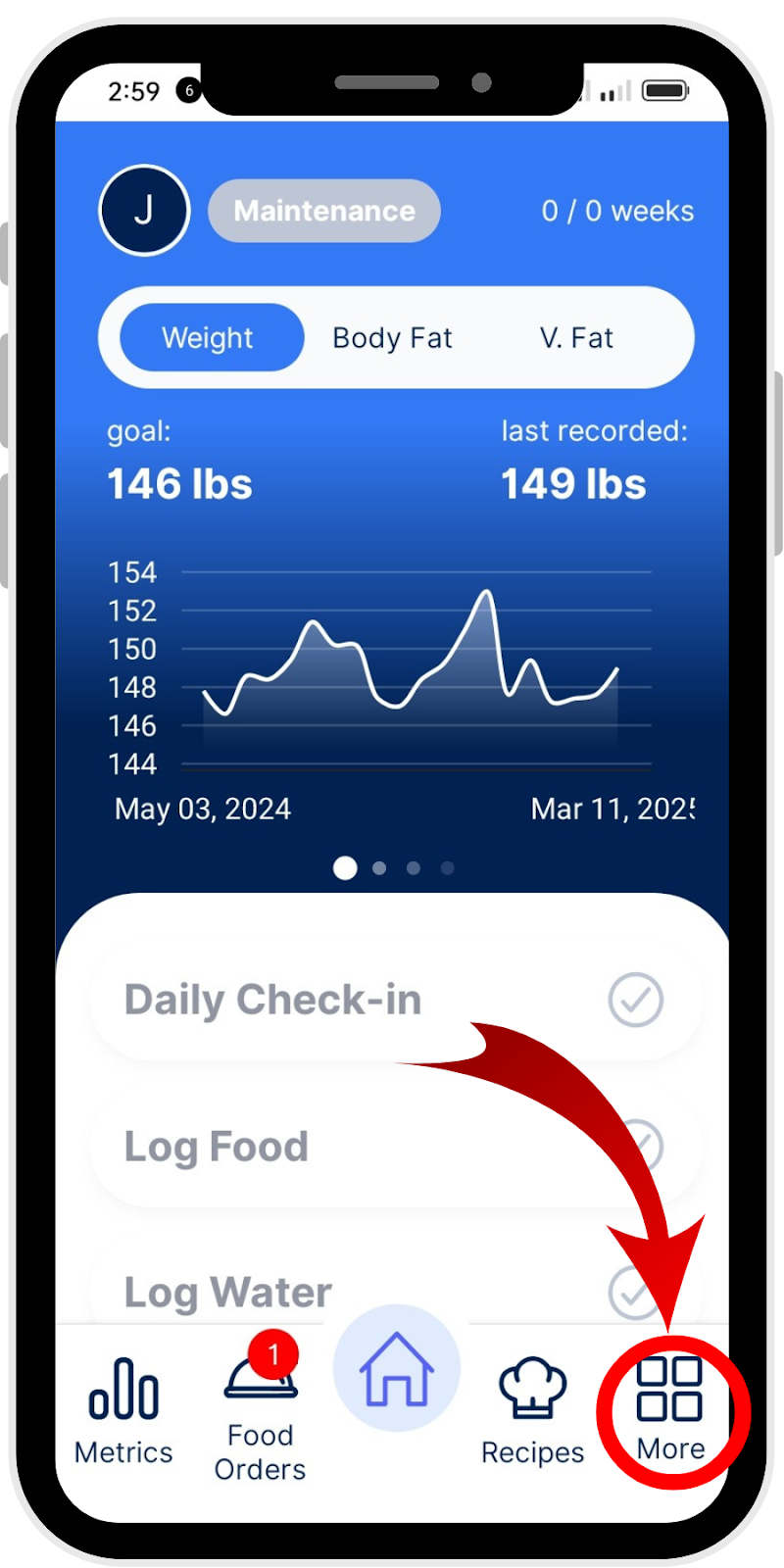Open the Metrics bar chart icon
Image resolution: width=784 pixels, height=1568 pixels.
point(123,1389)
